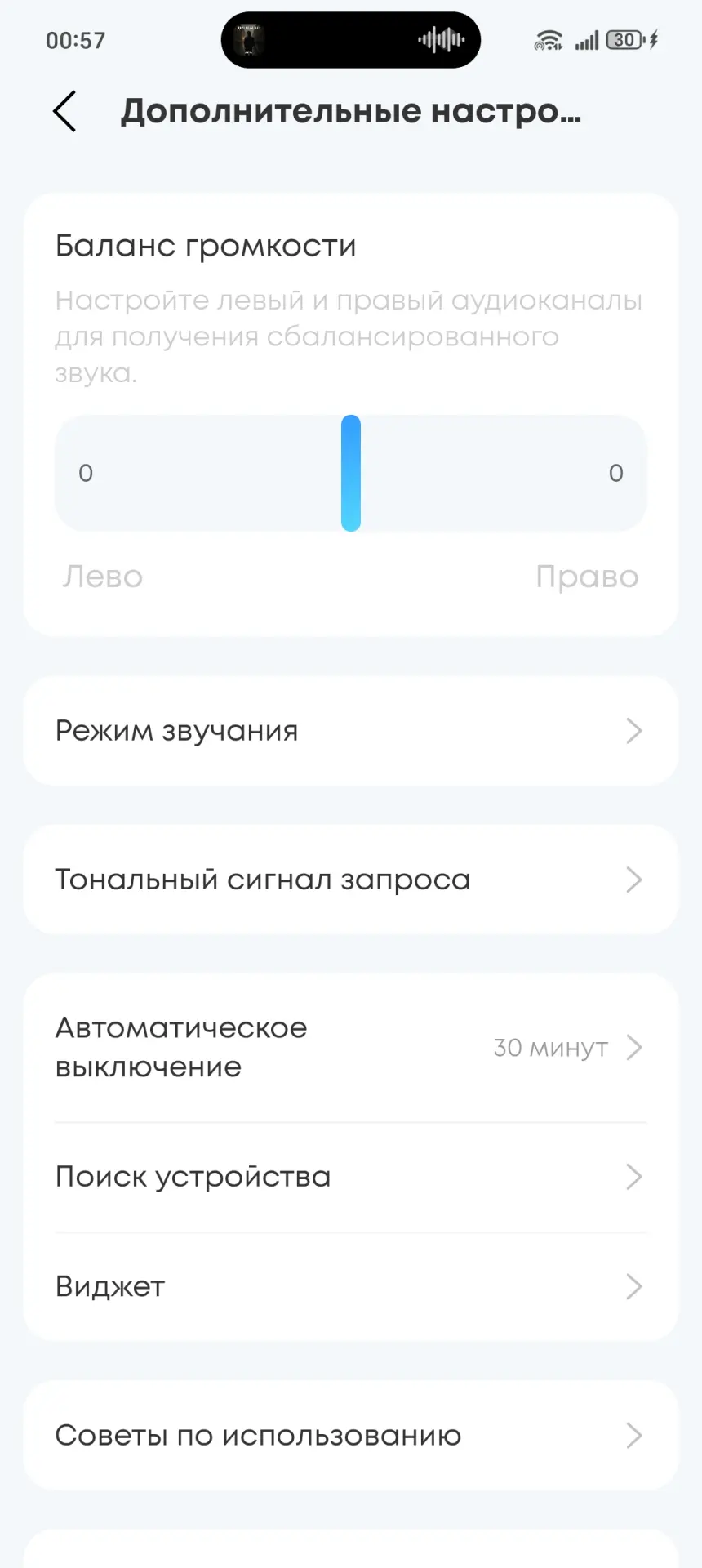Tap the 30 минут auto-off value
Viewport: 702px width, 1568px height.
(x=549, y=1048)
